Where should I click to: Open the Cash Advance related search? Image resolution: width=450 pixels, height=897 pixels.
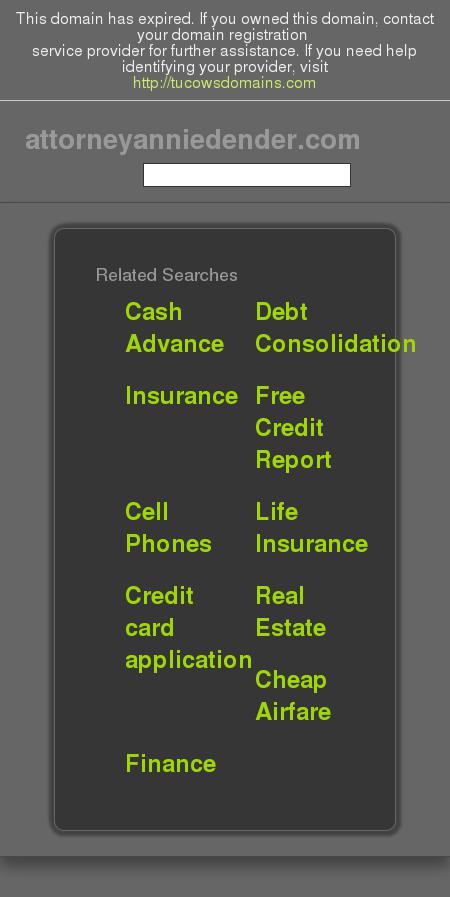tap(174, 328)
